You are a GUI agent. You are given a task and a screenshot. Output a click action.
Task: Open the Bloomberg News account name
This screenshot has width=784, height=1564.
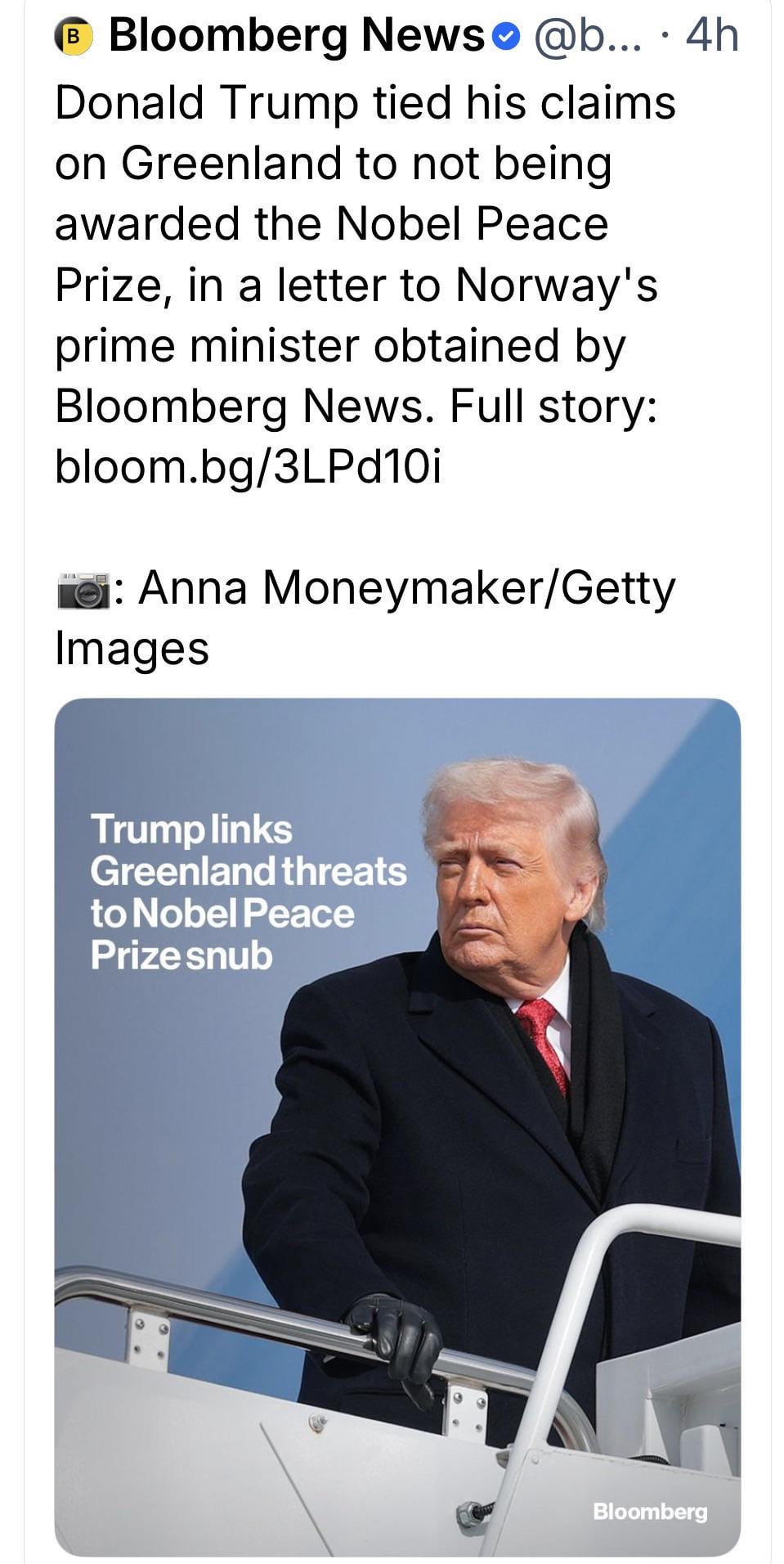coord(296,35)
